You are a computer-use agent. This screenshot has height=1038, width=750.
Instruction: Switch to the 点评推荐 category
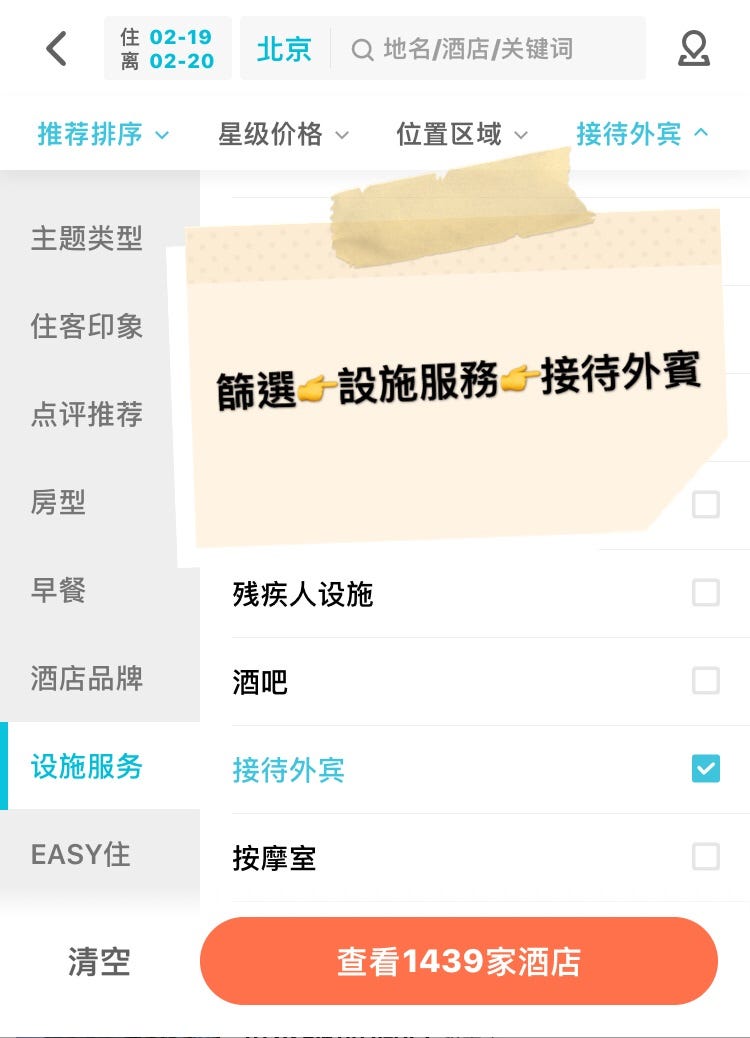(88, 414)
